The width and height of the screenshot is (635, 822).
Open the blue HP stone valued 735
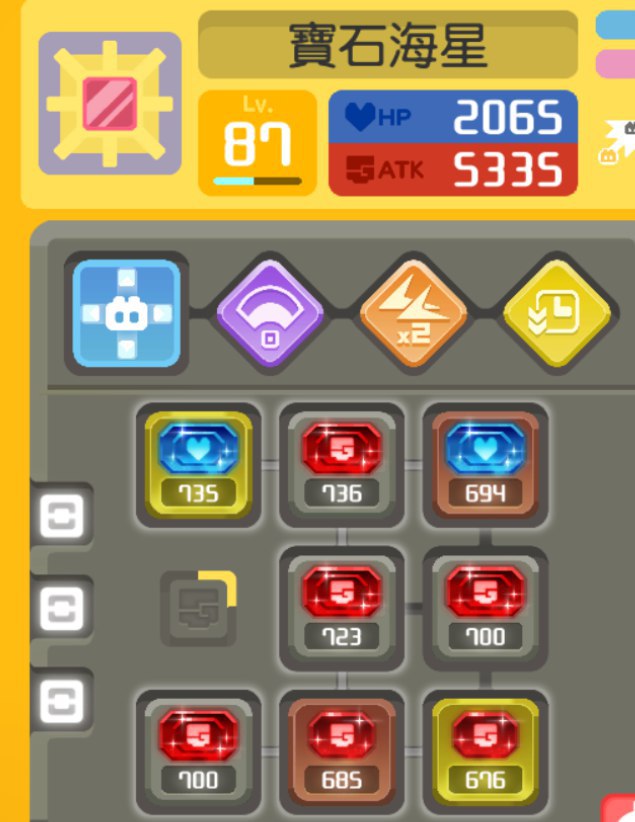pos(198,465)
